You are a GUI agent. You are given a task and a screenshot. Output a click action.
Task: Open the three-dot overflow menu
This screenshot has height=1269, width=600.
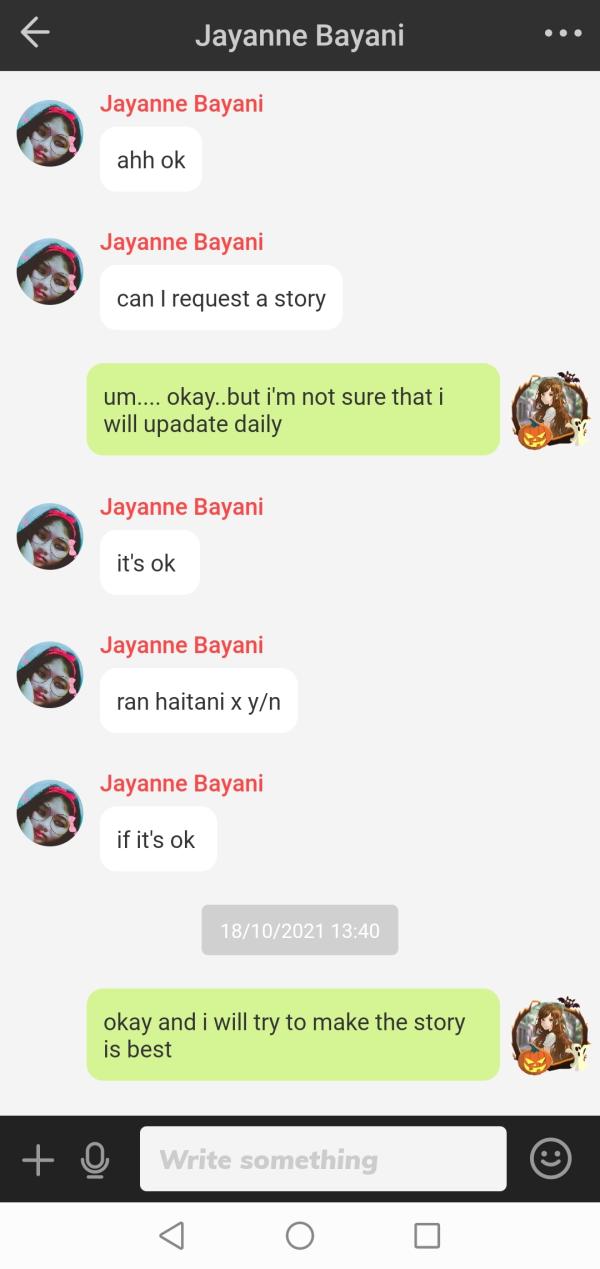pos(563,34)
